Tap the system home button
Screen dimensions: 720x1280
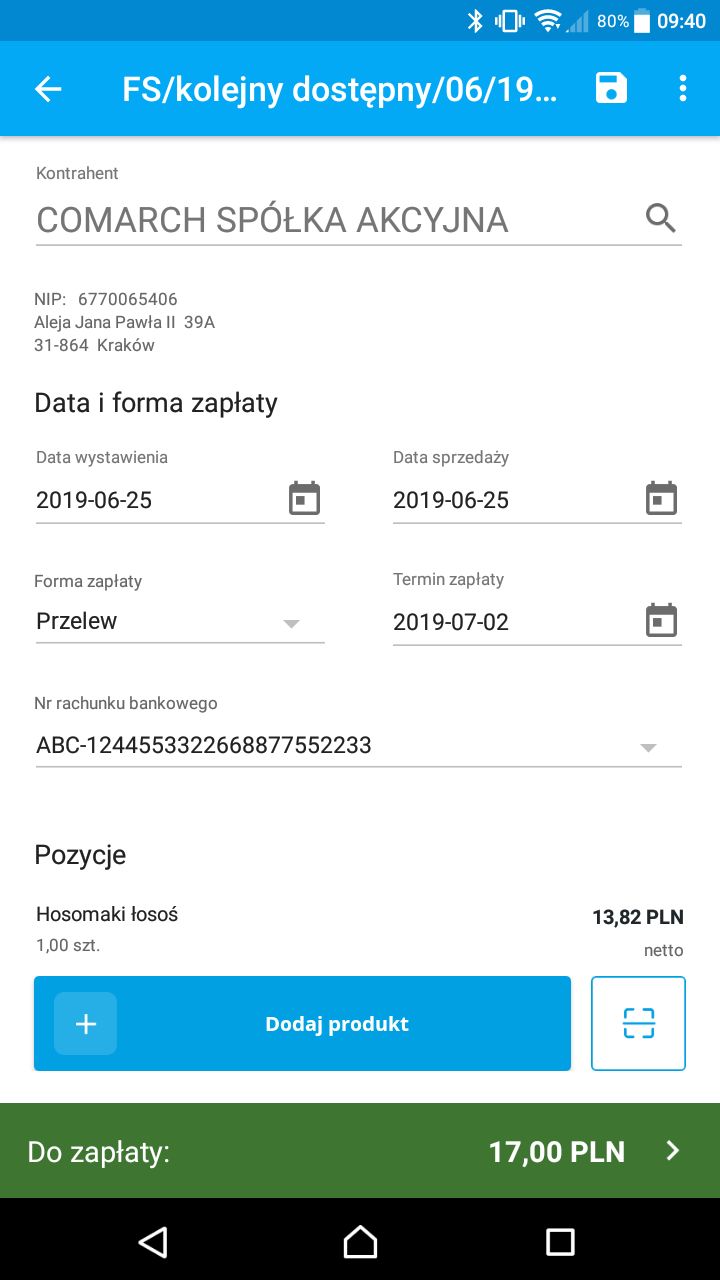tap(360, 1241)
